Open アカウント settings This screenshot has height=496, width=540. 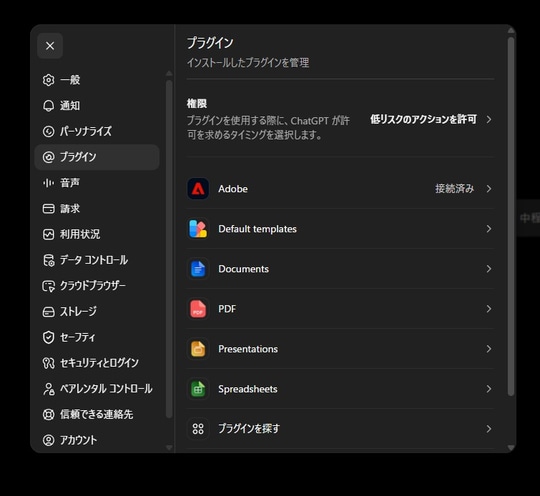97,440
